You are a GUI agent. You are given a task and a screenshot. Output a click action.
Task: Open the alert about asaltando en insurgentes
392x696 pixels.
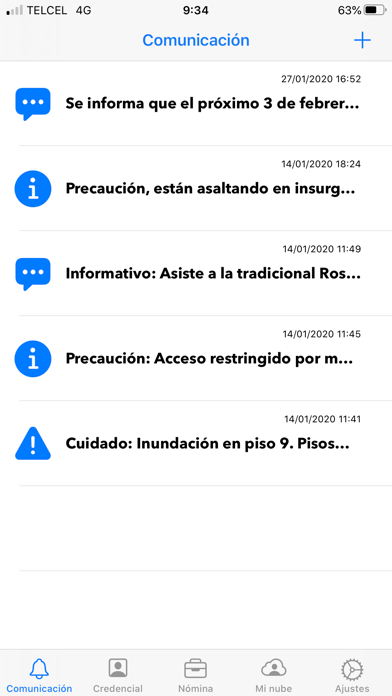pyautogui.click(x=196, y=188)
